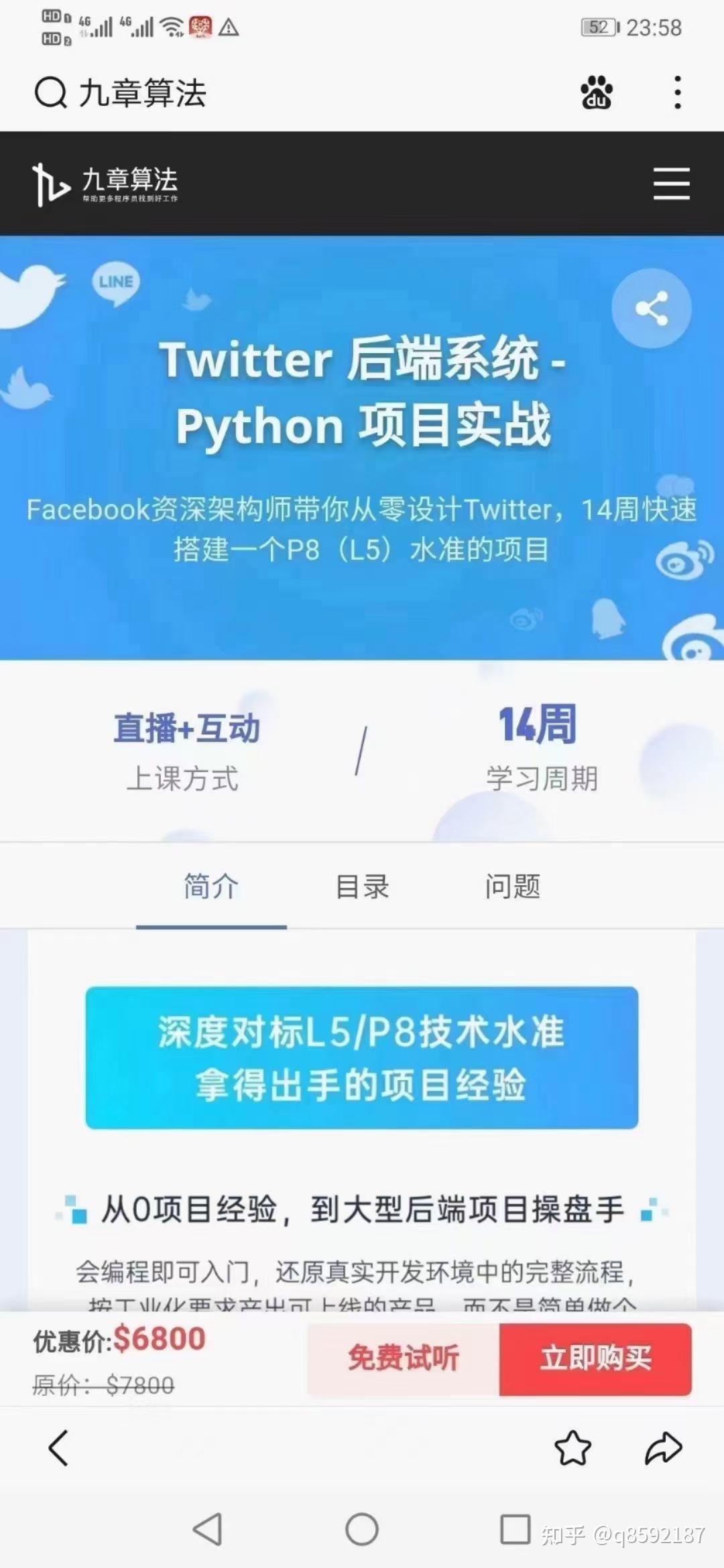The width and height of the screenshot is (724, 1568).
Task: Go back with browser back arrow
Action: point(58,1448)
